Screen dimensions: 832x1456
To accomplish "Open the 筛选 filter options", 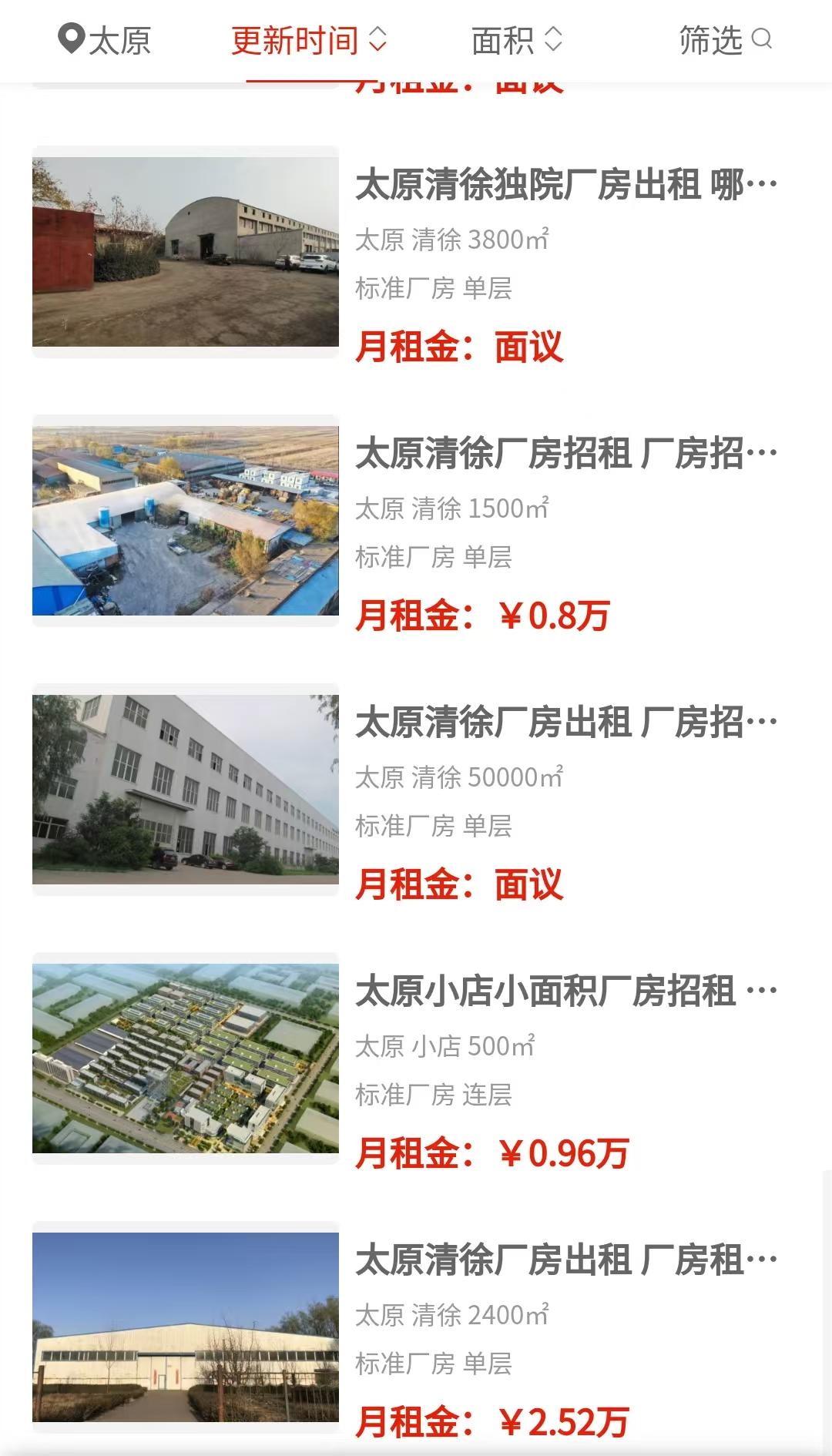I will click(724, 40).
